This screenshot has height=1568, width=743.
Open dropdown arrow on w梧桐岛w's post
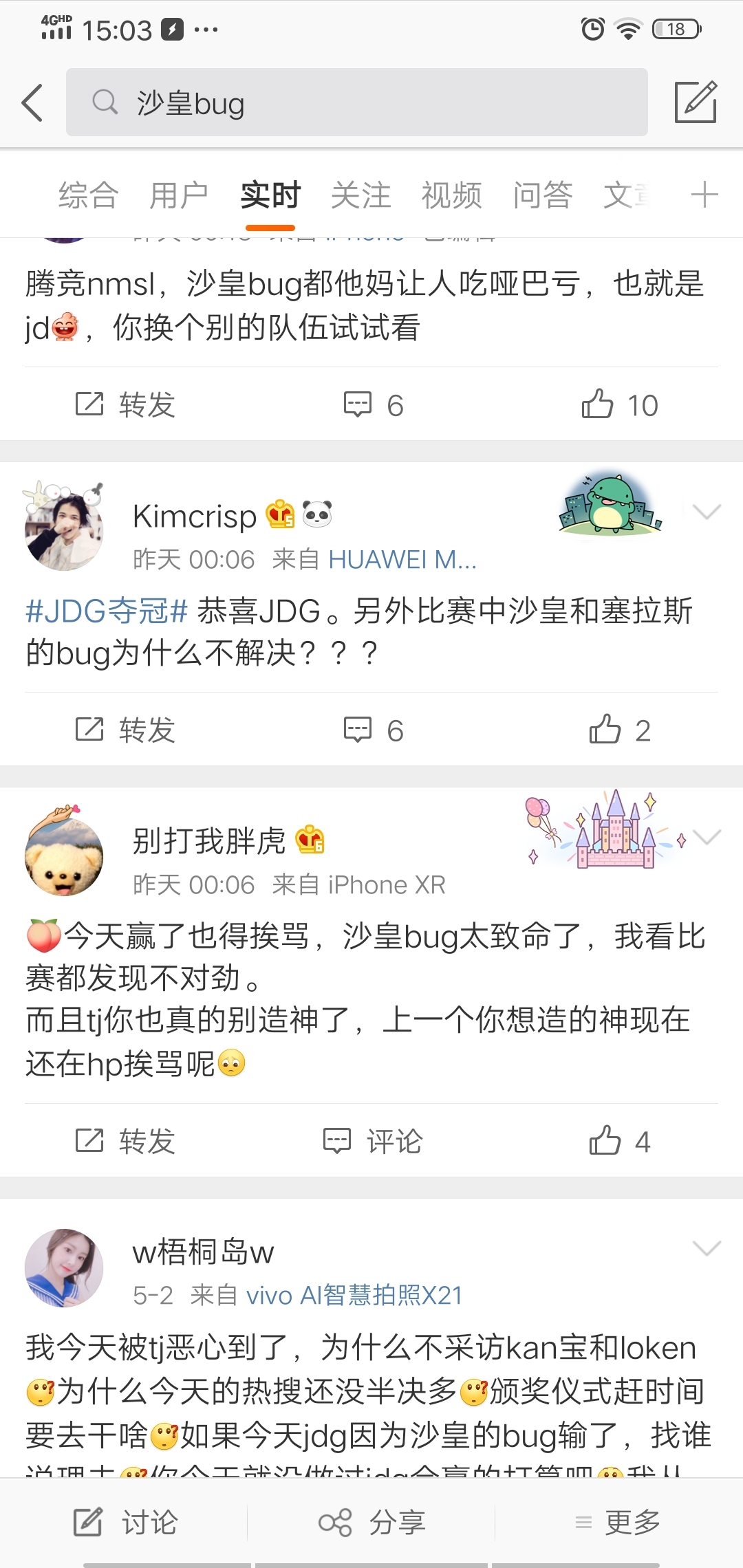pyautogui.click(x=708, y=1248)
